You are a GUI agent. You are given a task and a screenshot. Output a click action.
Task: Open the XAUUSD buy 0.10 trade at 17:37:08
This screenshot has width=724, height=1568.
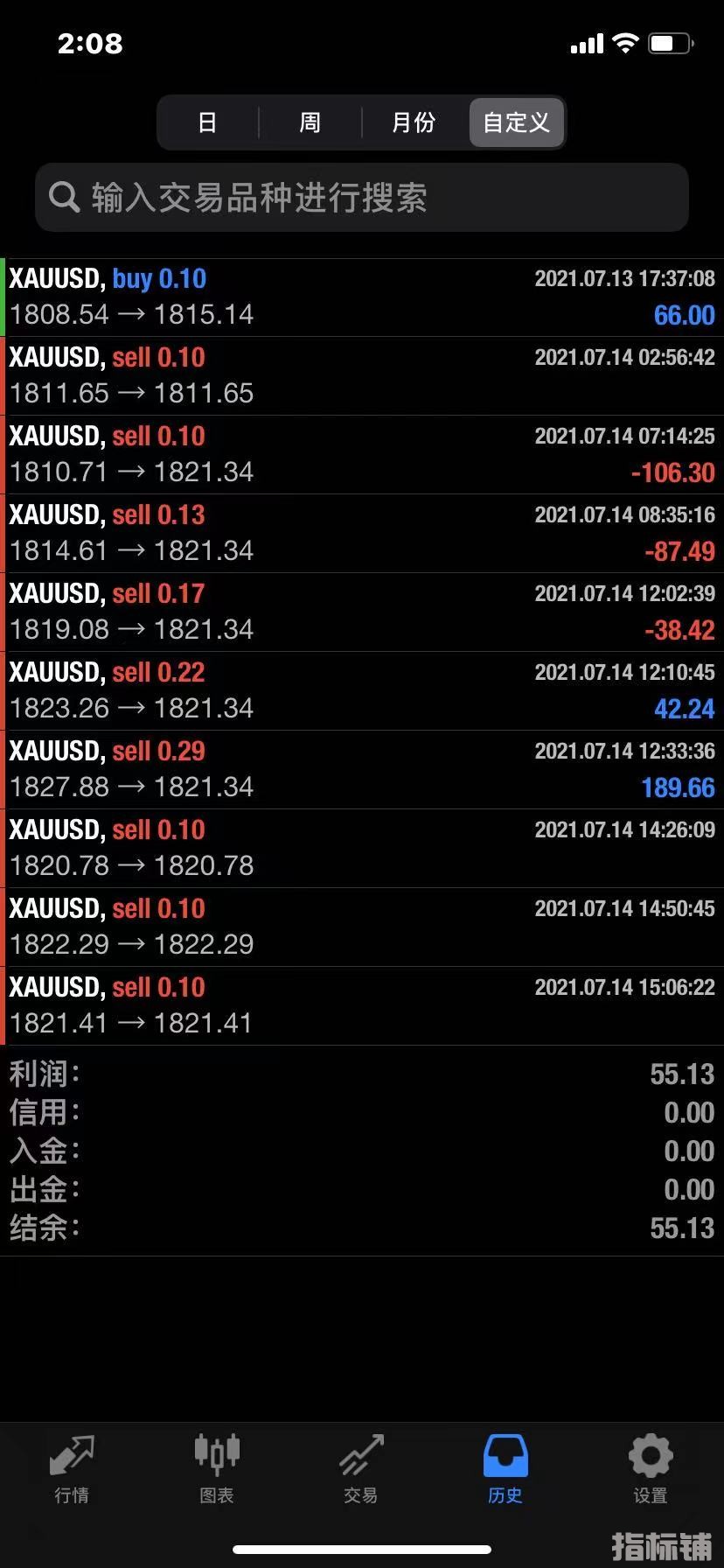coord(362,297)
